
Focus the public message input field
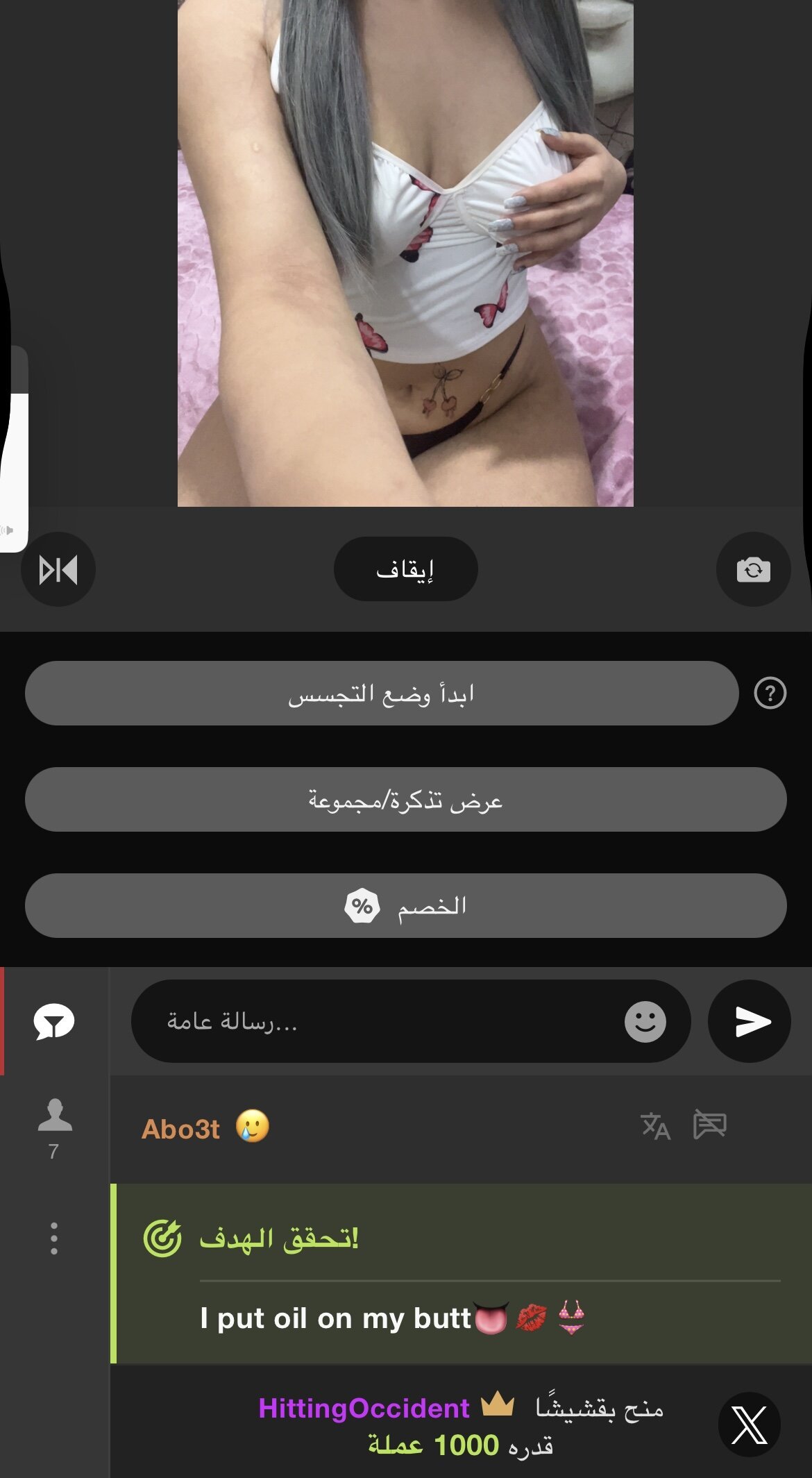click(375, 1021)
